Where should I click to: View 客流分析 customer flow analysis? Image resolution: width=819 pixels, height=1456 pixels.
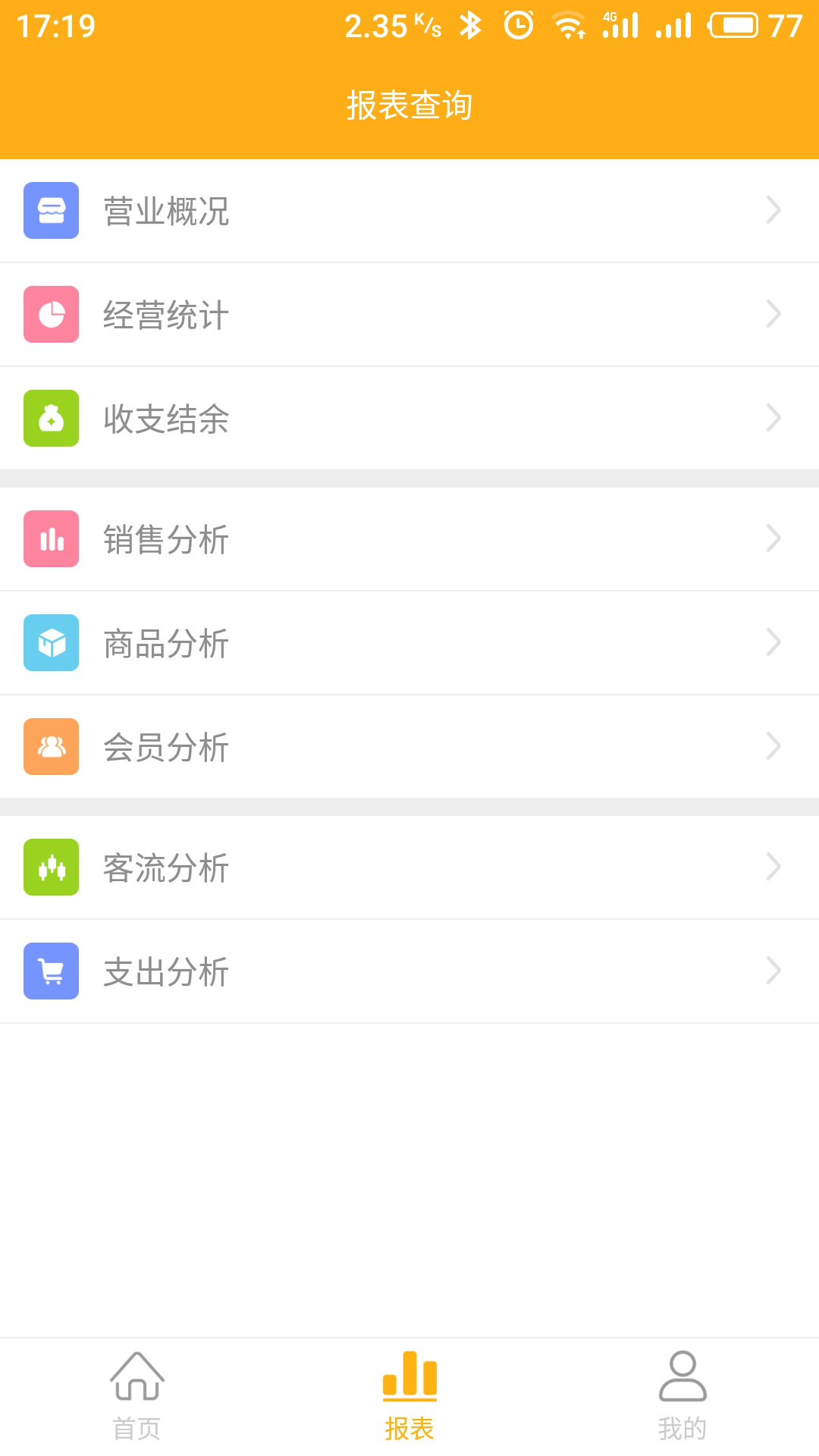coord(409,868)
